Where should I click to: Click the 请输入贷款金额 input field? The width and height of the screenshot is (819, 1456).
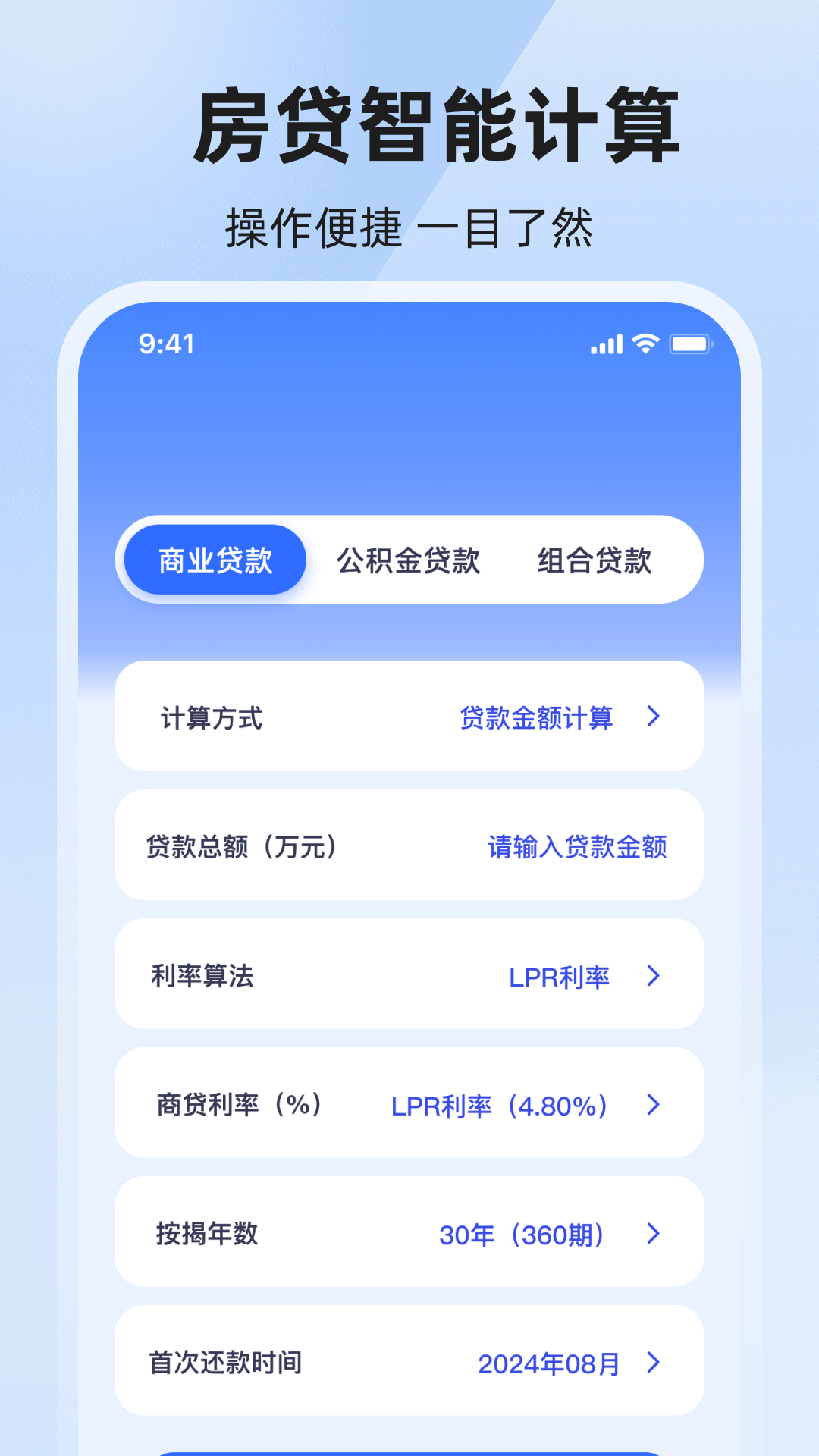tap(578, 848)
